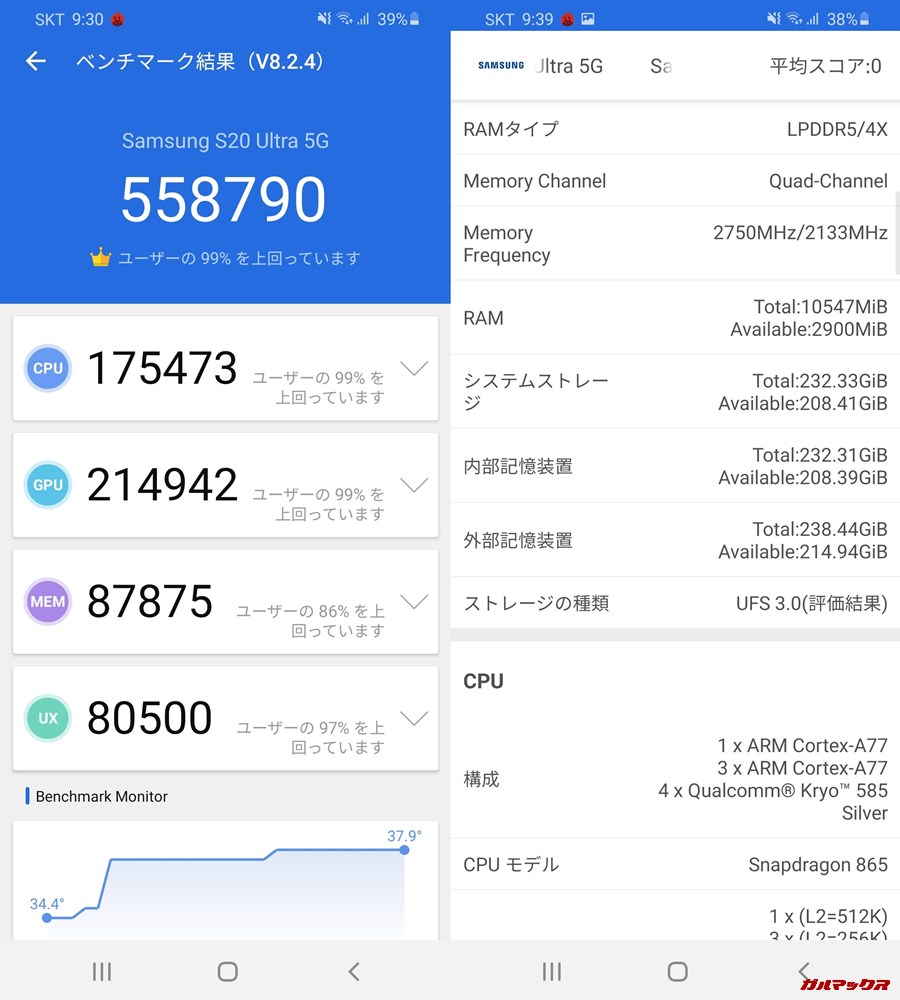Screen dimensions: 900x1000
Task: Select the MEM score icon
Action: pos(47,601)
